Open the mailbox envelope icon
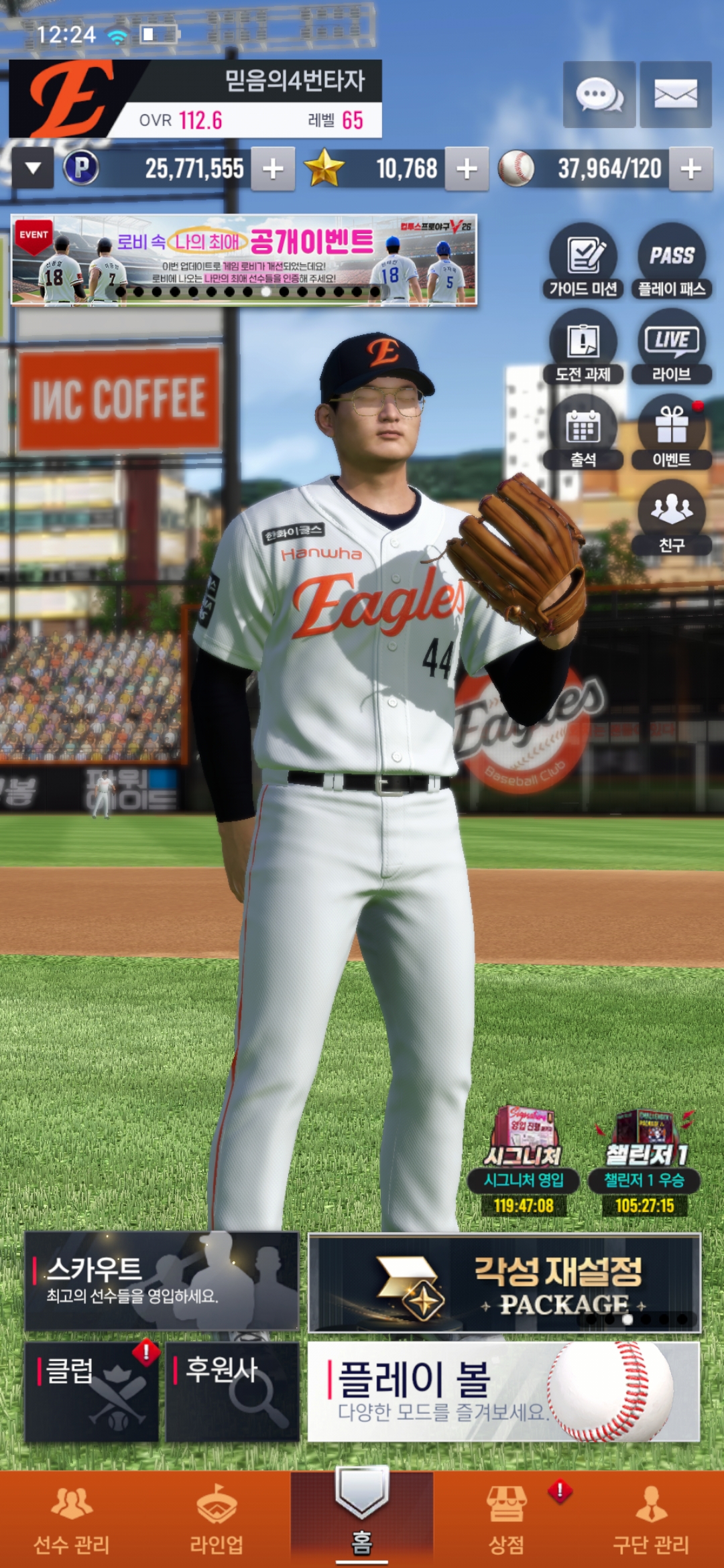Screen dimensions: 724x1568 click(675, 94)
